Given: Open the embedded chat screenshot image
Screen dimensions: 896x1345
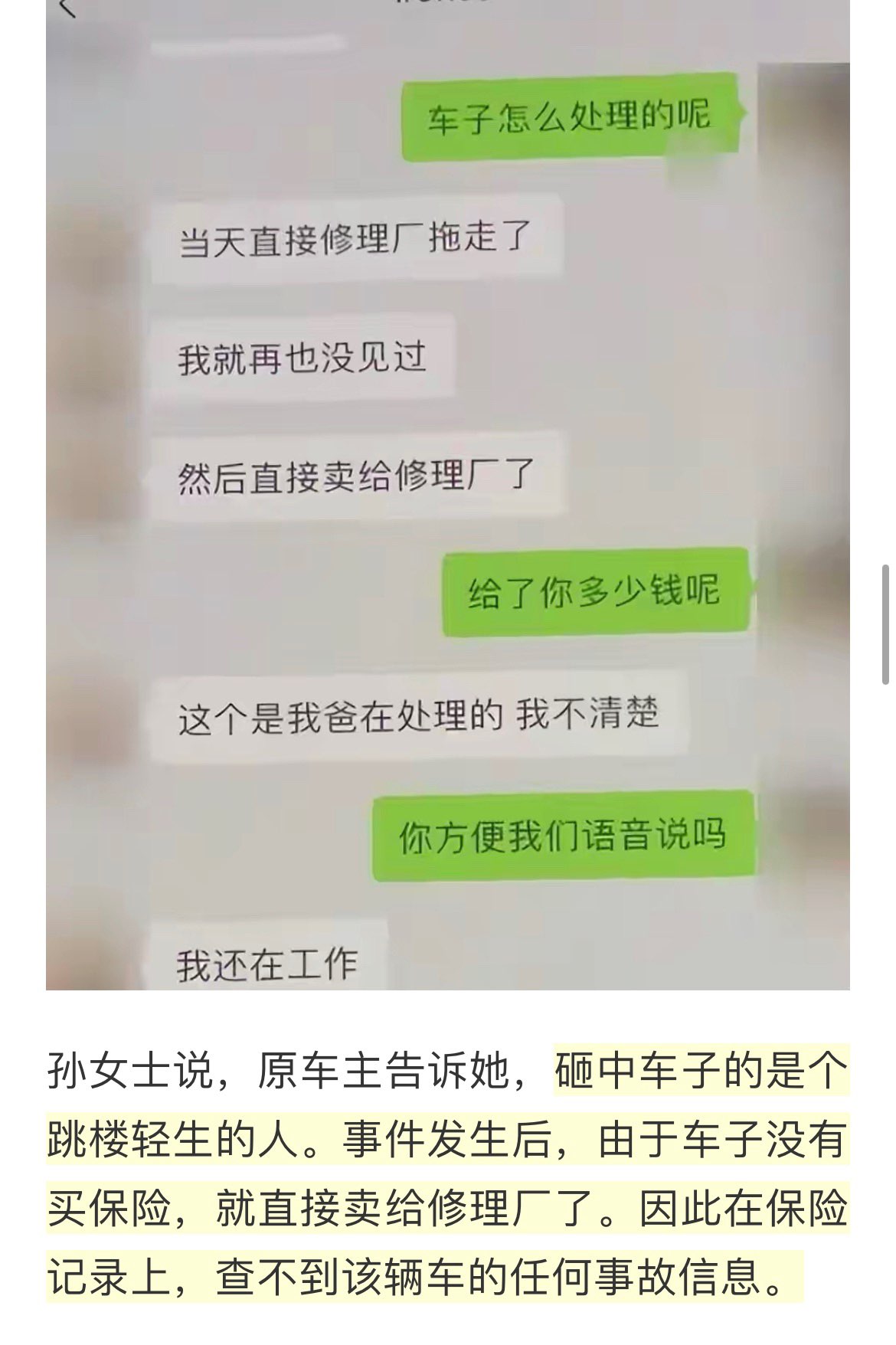Looking at the screenshot, I should pyautogui.click(x=447, y=494).
